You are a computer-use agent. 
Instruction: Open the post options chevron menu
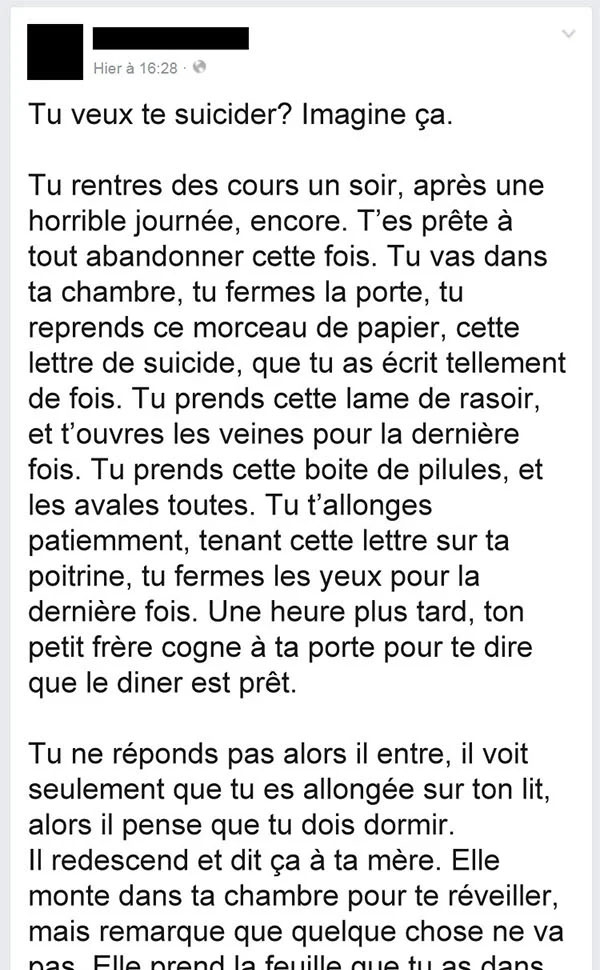(568, 33)
